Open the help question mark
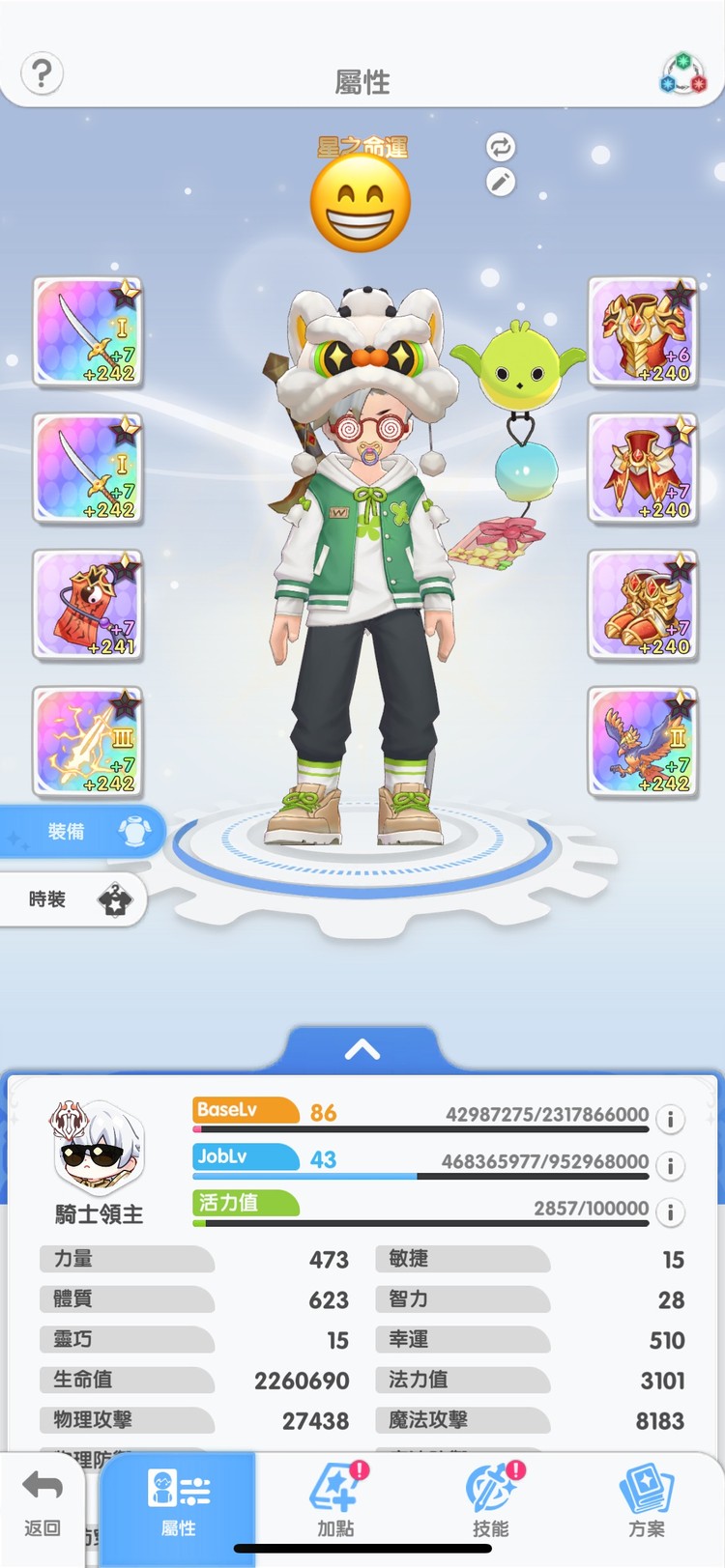This screenshot has height=1568, width=725. coord(42,73)
